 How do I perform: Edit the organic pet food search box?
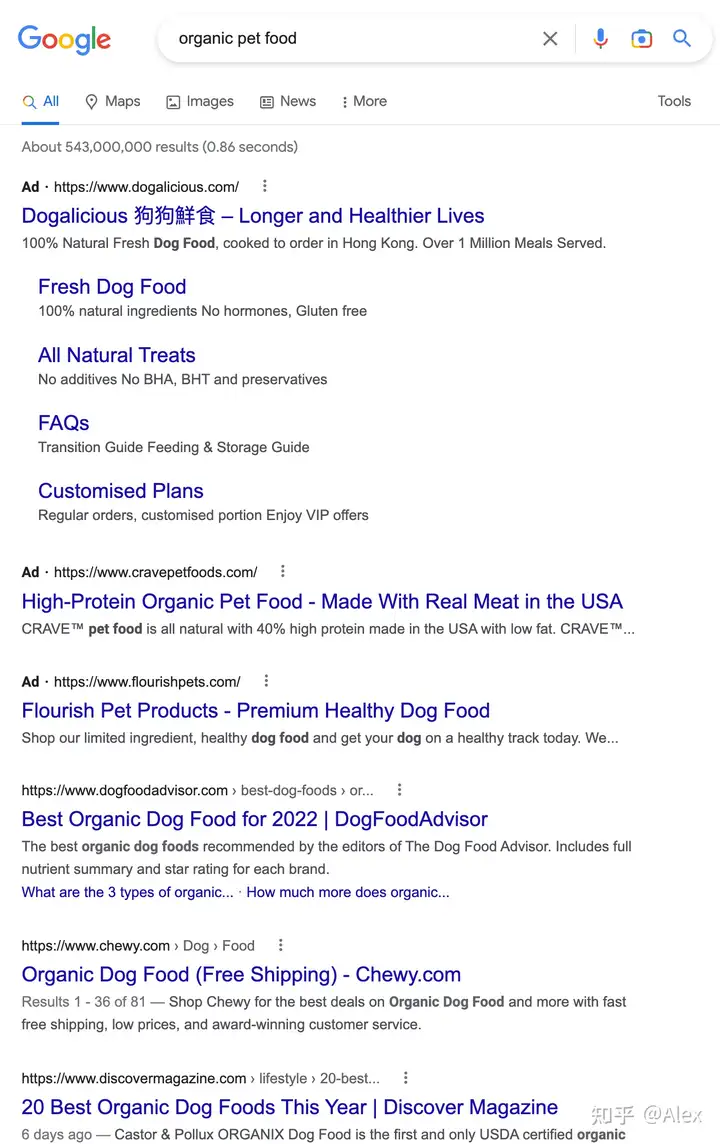coord(350,39)
